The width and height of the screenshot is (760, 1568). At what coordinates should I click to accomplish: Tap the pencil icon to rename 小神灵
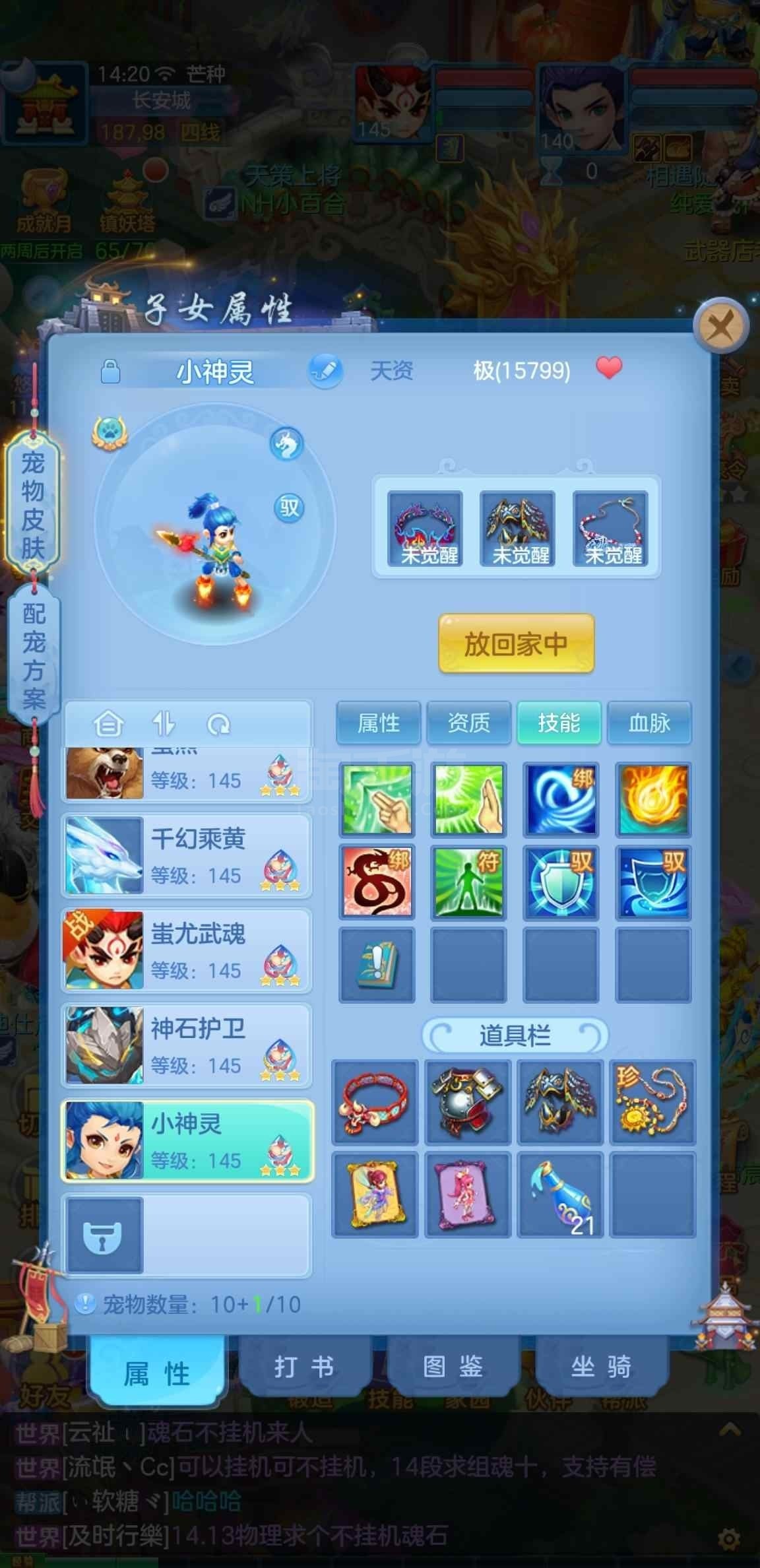tap(325, 371)
